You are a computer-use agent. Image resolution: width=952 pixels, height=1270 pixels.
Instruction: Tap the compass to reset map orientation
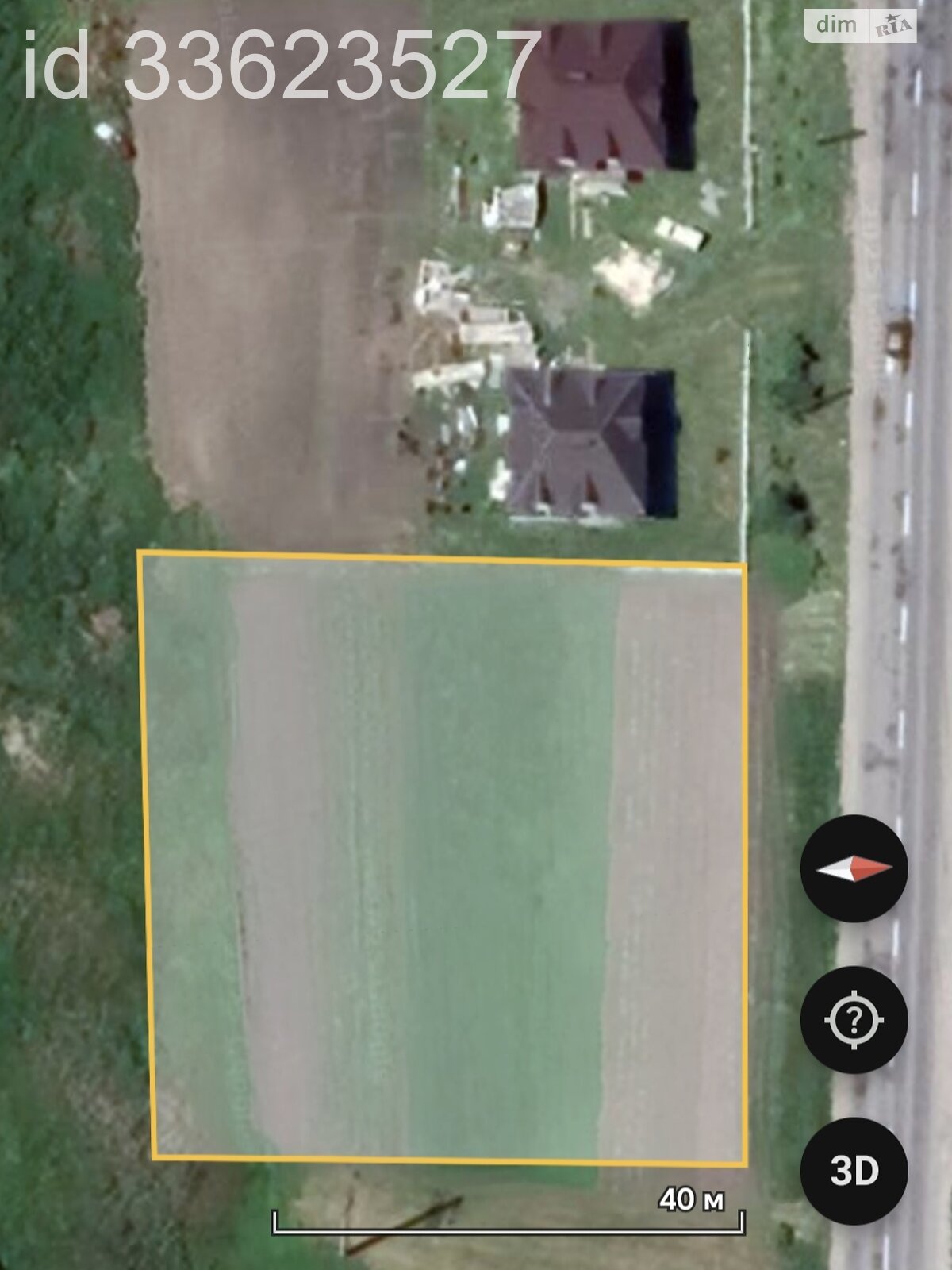854,868
